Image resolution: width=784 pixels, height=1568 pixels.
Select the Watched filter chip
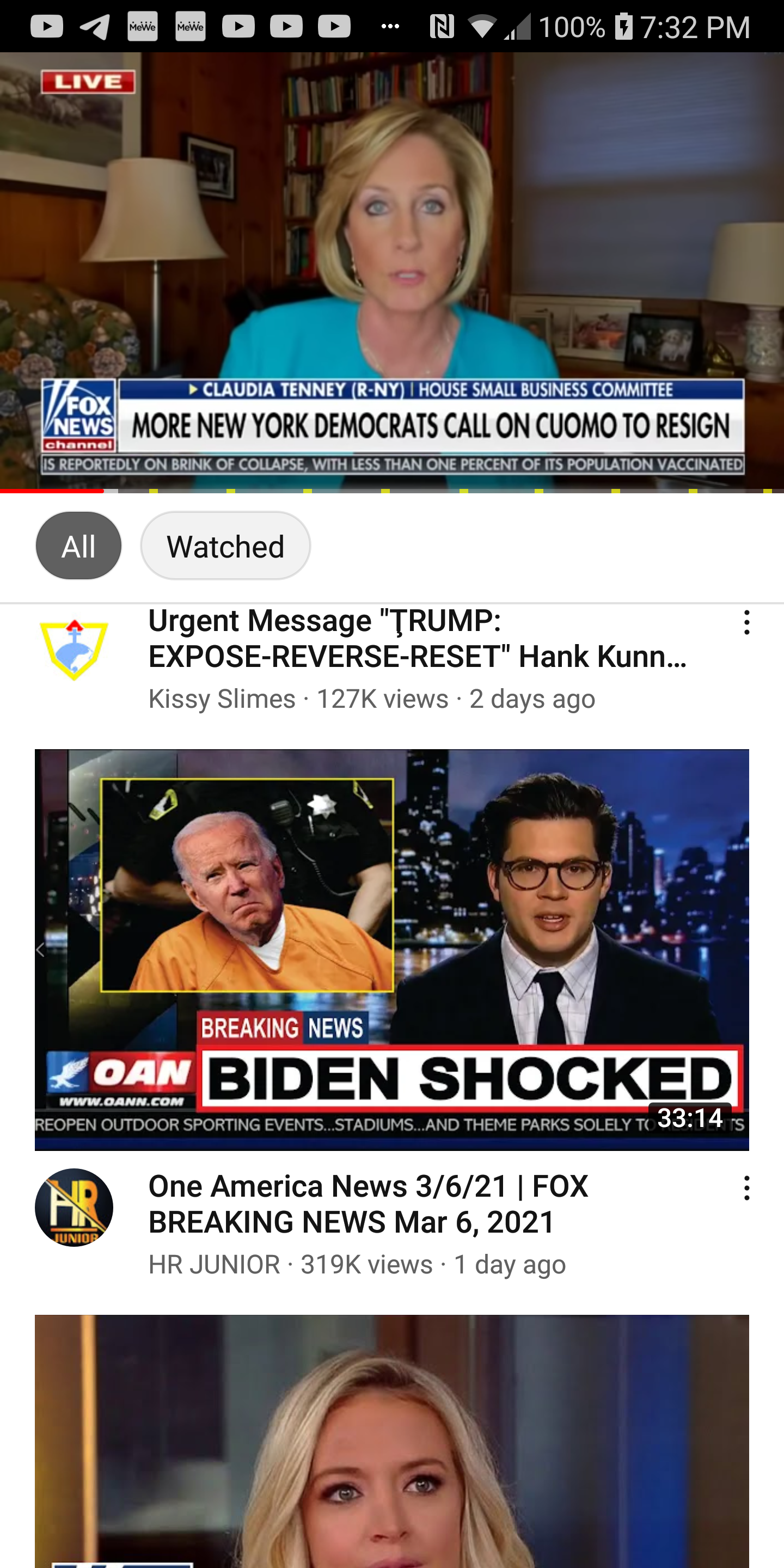pyautogui.click(x=225, y=546)
